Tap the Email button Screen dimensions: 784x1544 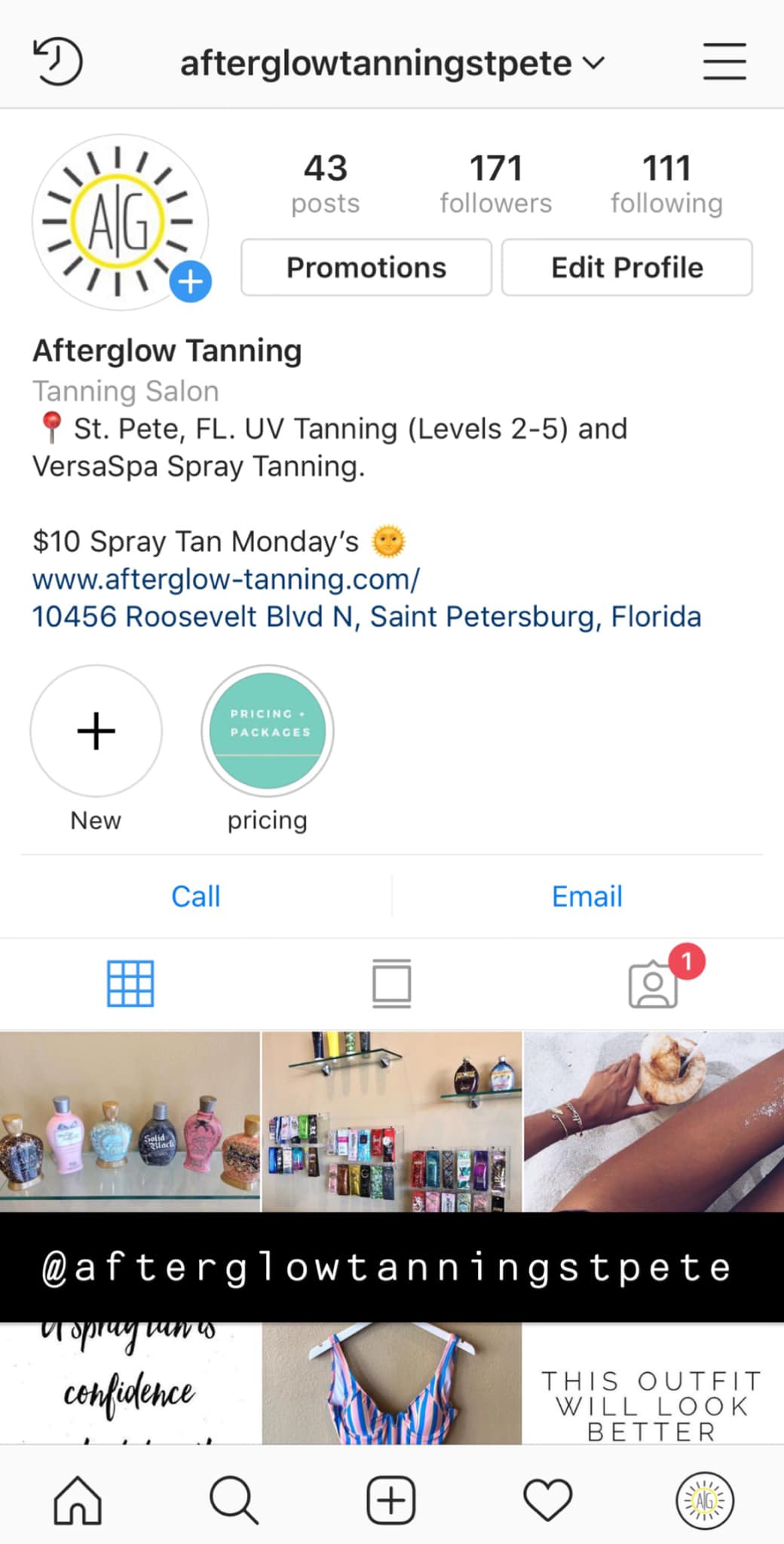point(587,896)
